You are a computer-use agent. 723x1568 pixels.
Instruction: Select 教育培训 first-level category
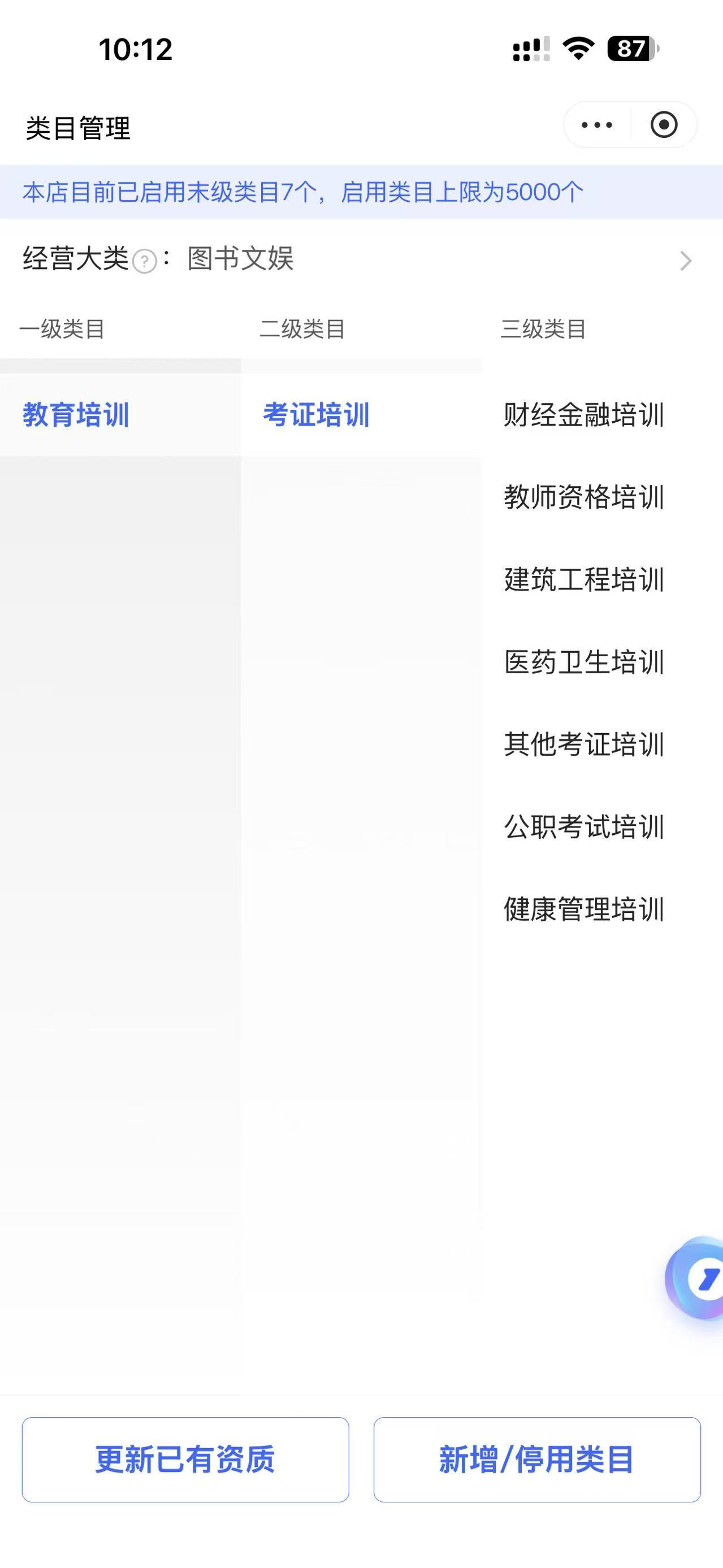(76, 415)
